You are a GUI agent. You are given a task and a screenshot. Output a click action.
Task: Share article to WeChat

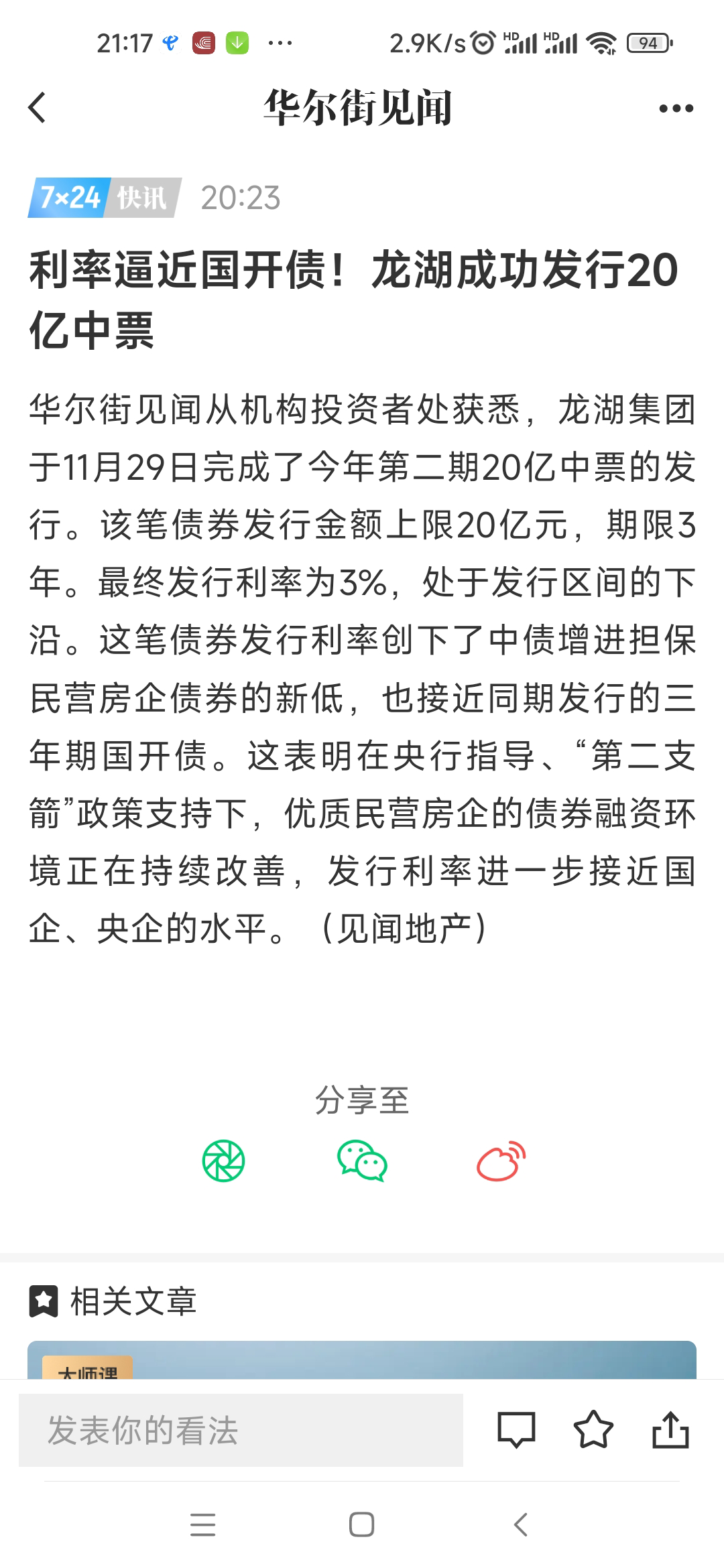(x=362, y=1161)
